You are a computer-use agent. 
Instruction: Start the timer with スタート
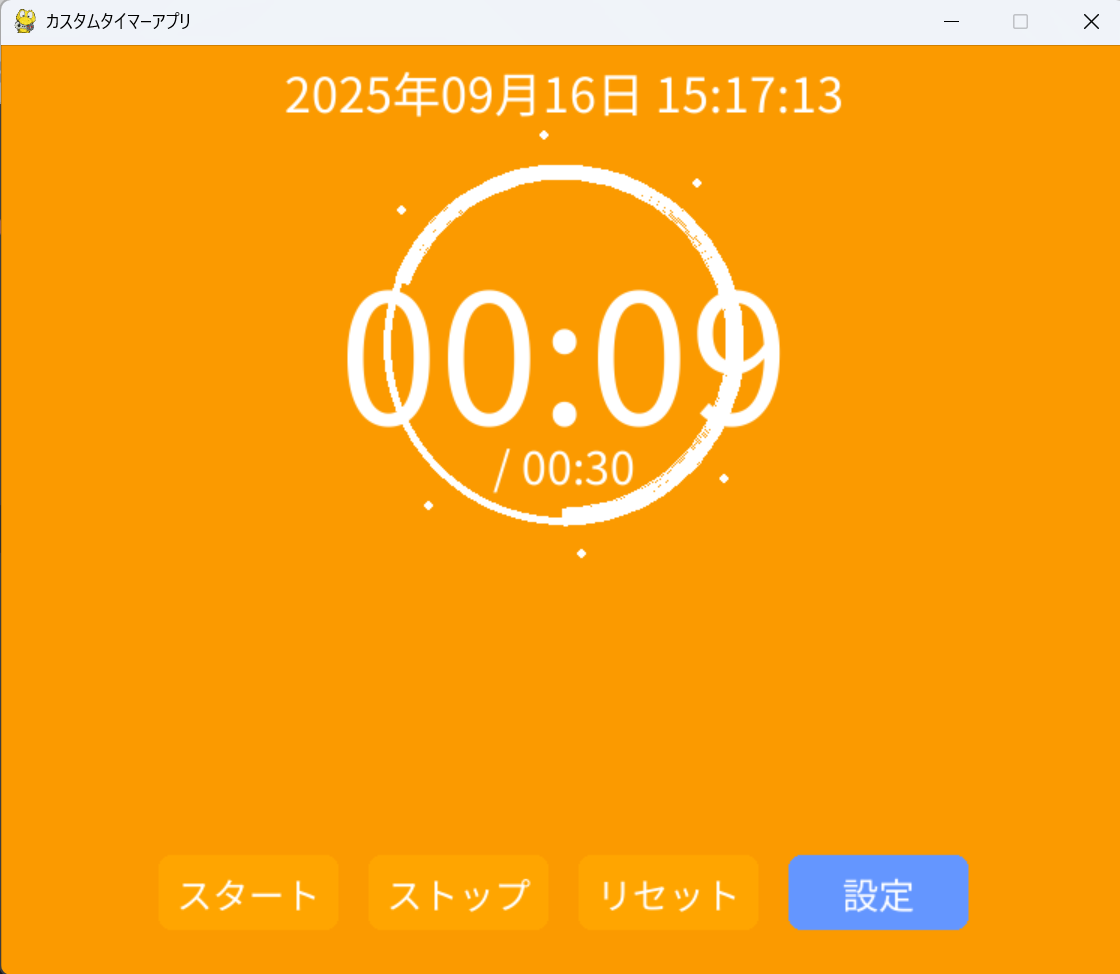(248, 893)
